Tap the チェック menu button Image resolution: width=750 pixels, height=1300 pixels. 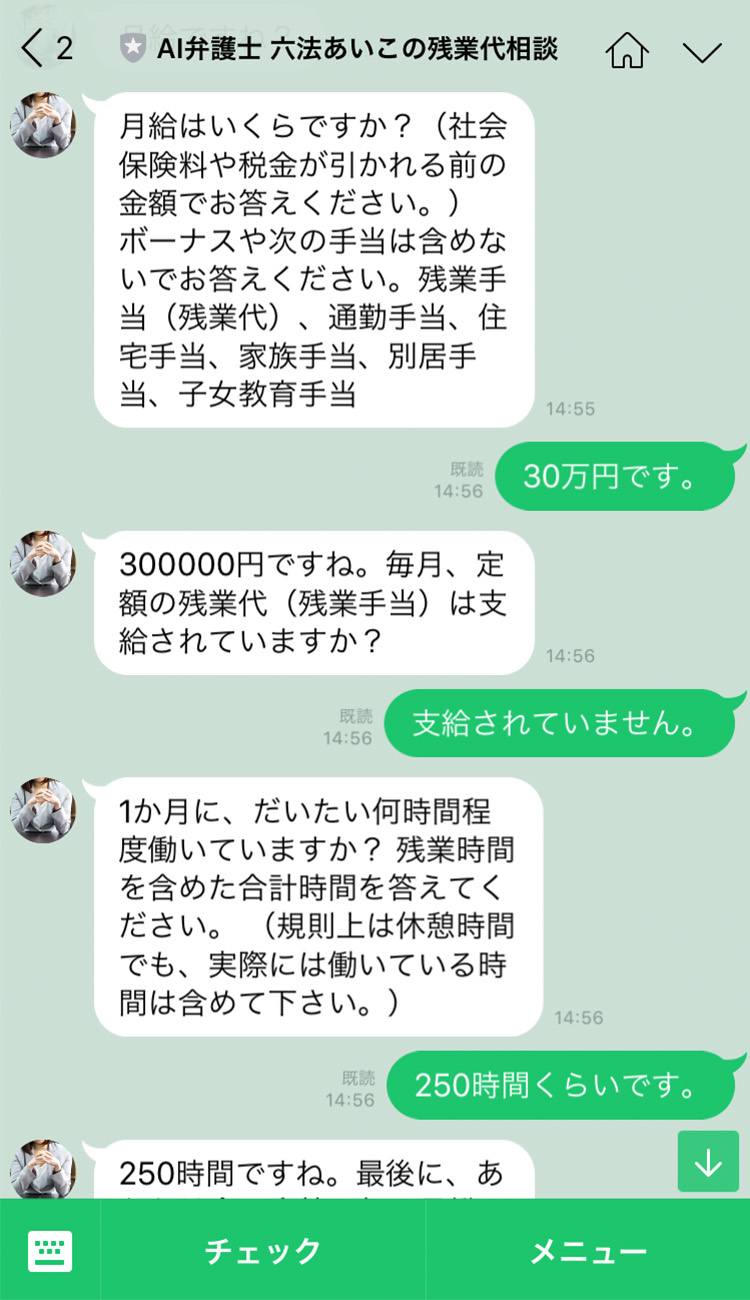point(263,1250)
